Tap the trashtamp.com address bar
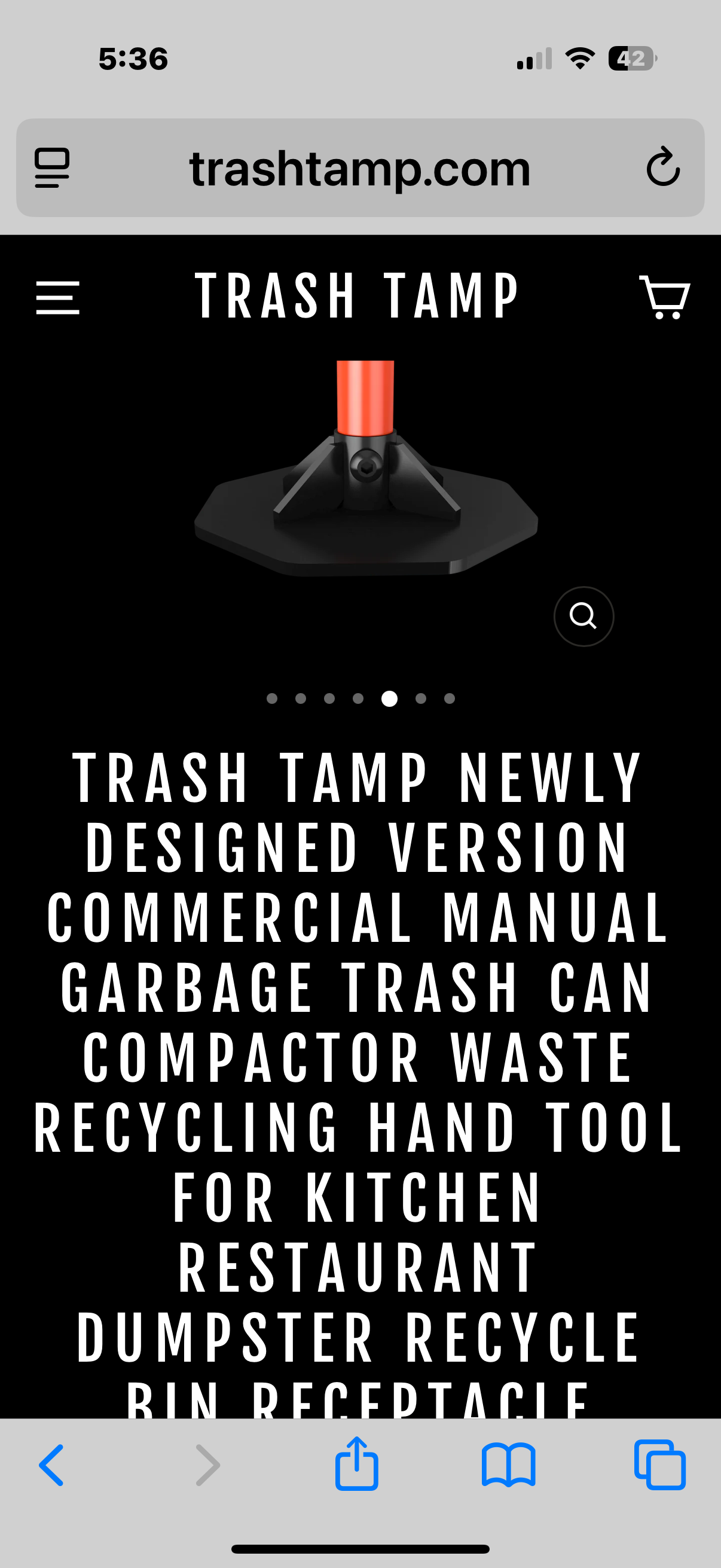 click(359, 169)
